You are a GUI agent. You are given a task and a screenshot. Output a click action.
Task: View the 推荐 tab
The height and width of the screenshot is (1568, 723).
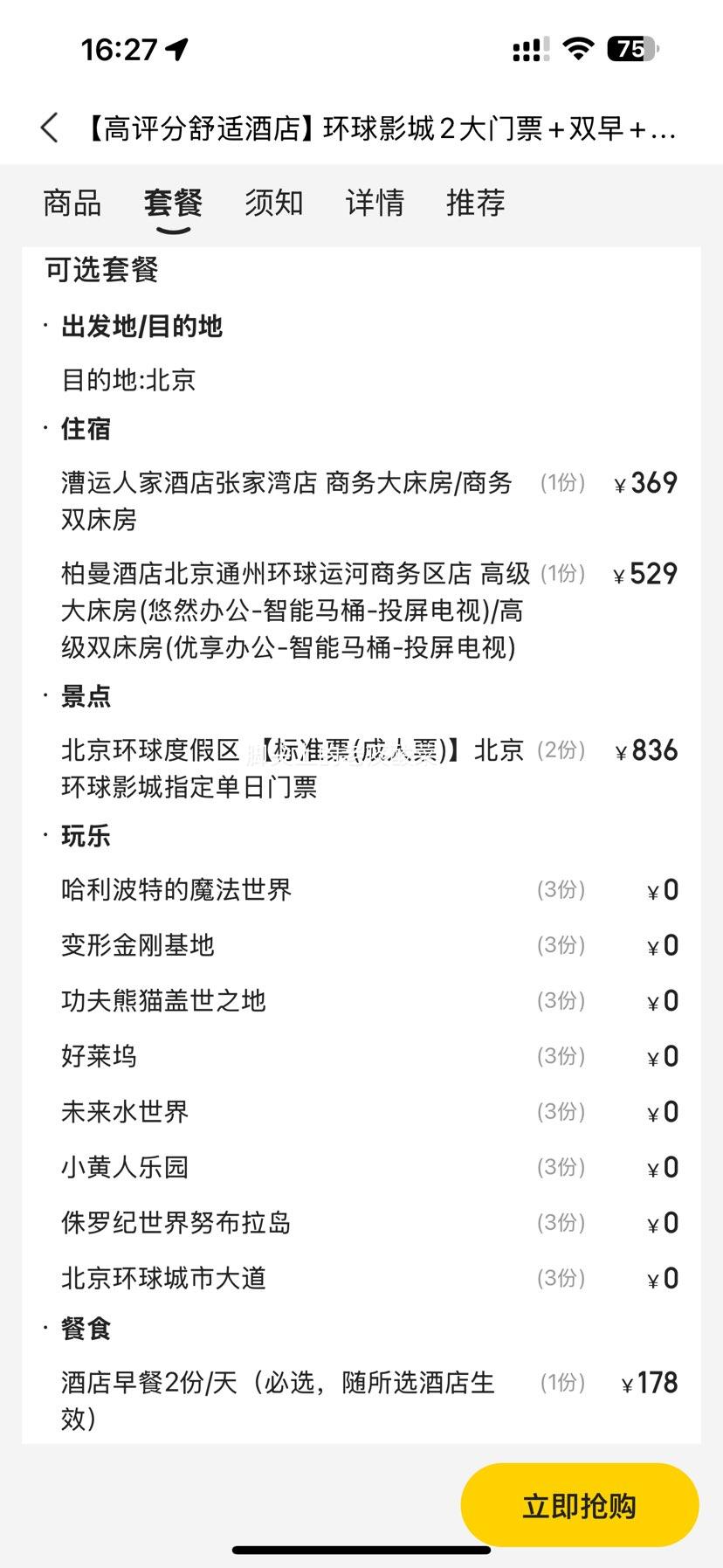click(476, 203)
